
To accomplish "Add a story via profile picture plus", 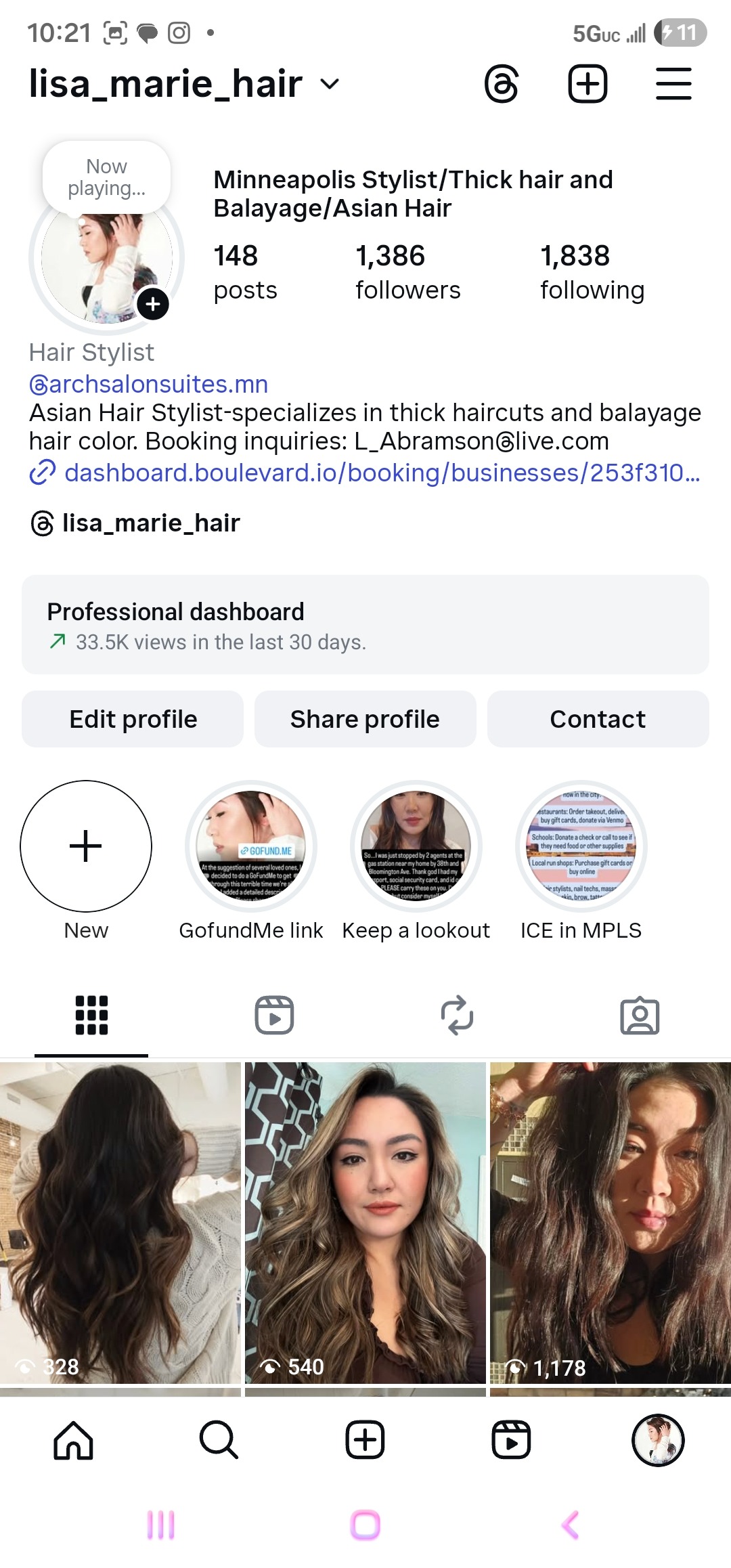I will coord(153,304).
